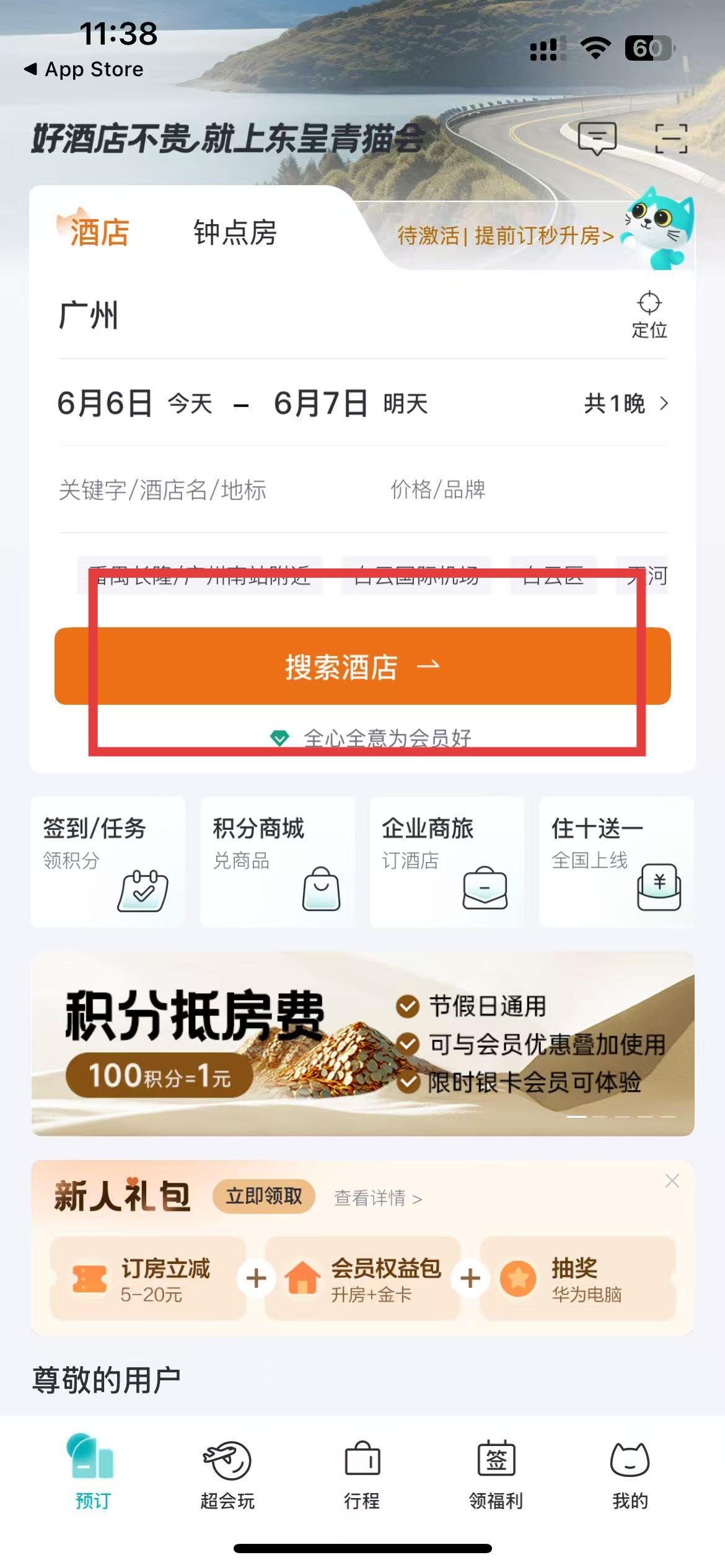Open the 积分抵房费 banner
Image resolution: width=725 pixels, height=1568 pixels.
pyautogui.click(x=362, y=1044)
